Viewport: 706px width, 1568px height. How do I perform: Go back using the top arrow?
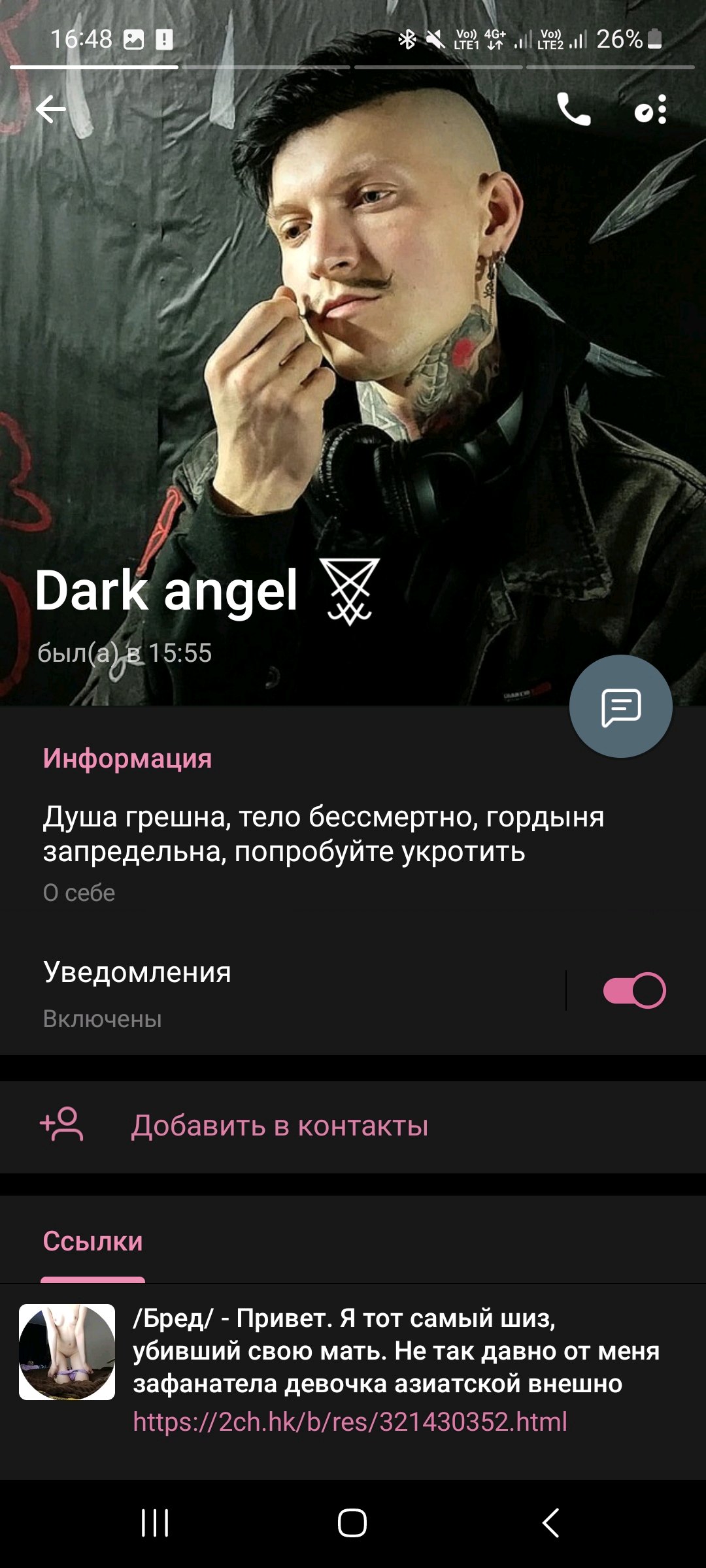pos(51,109)
